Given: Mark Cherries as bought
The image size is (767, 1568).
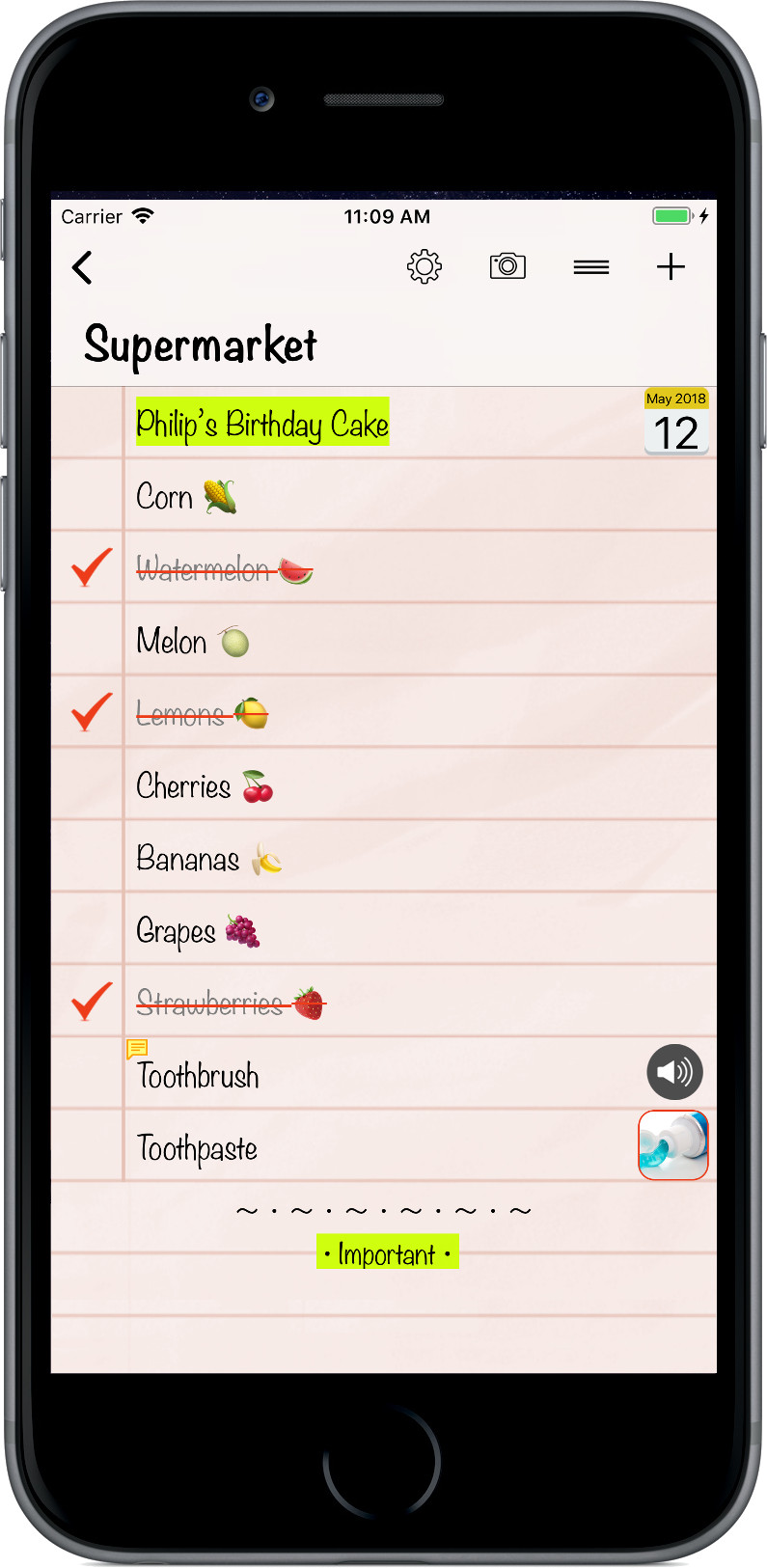Looking at the screenshot, I should [88, 785].
